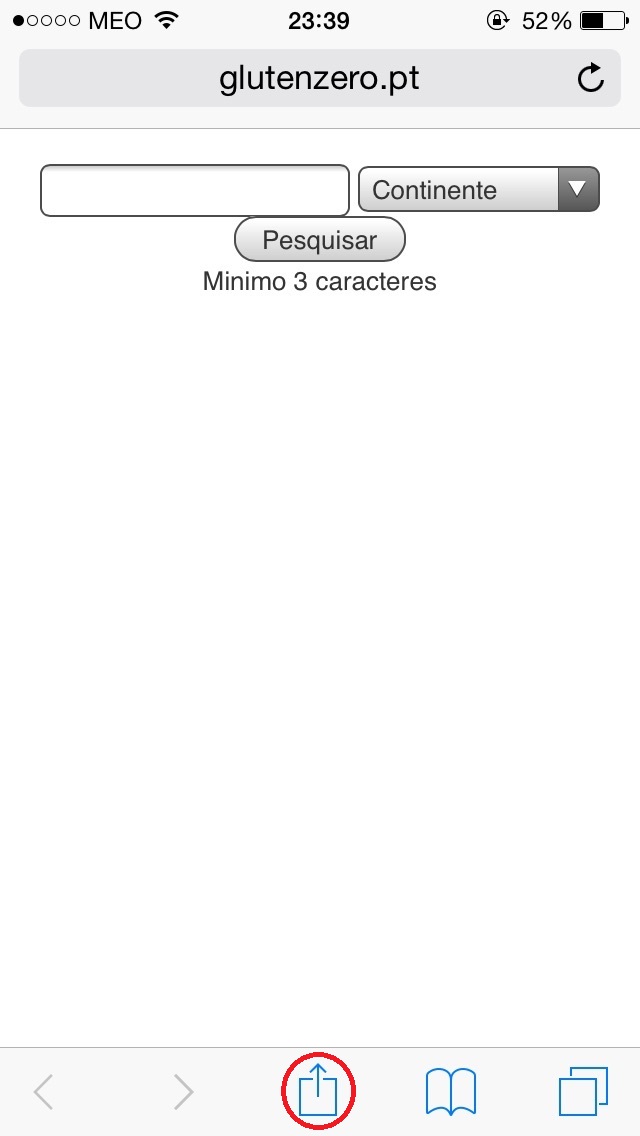Viewport: 640px width, 1136px height.
Task: Open the bookmarks book icon
Action: tap(450, 1092)
